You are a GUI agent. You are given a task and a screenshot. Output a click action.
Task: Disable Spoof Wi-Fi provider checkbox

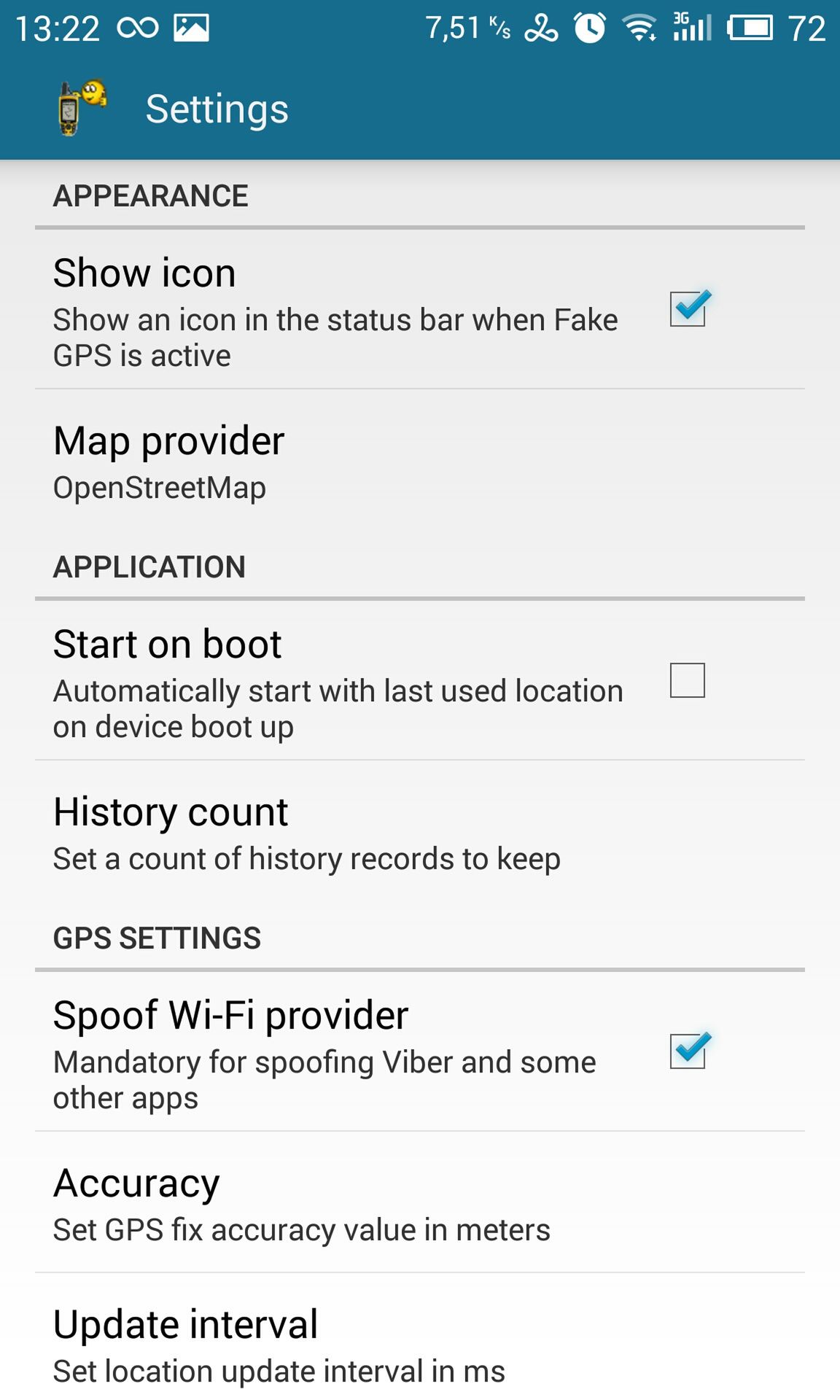click(x=688, y=1051)
